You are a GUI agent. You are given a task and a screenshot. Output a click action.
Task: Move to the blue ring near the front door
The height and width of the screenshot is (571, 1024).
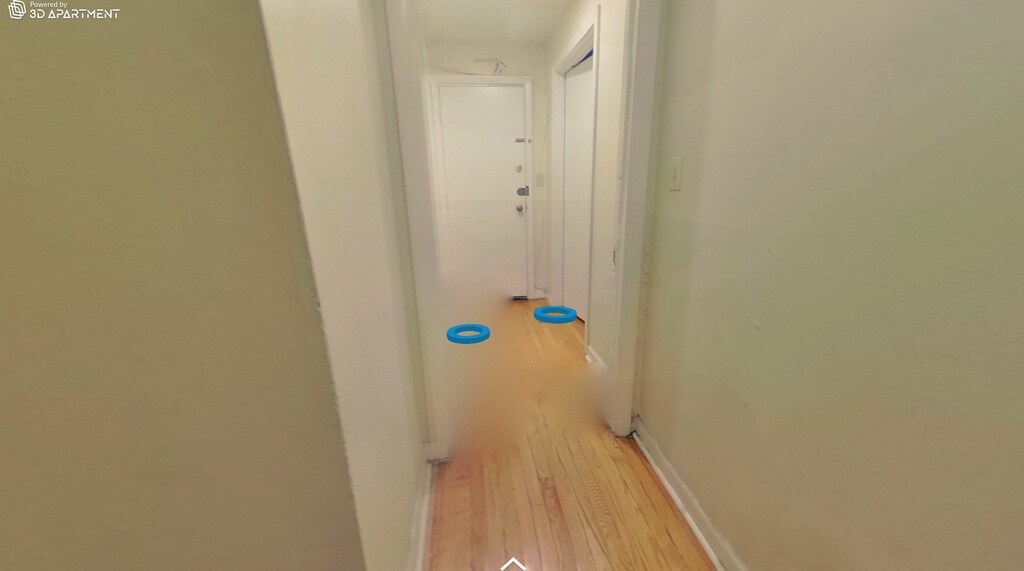468,333
